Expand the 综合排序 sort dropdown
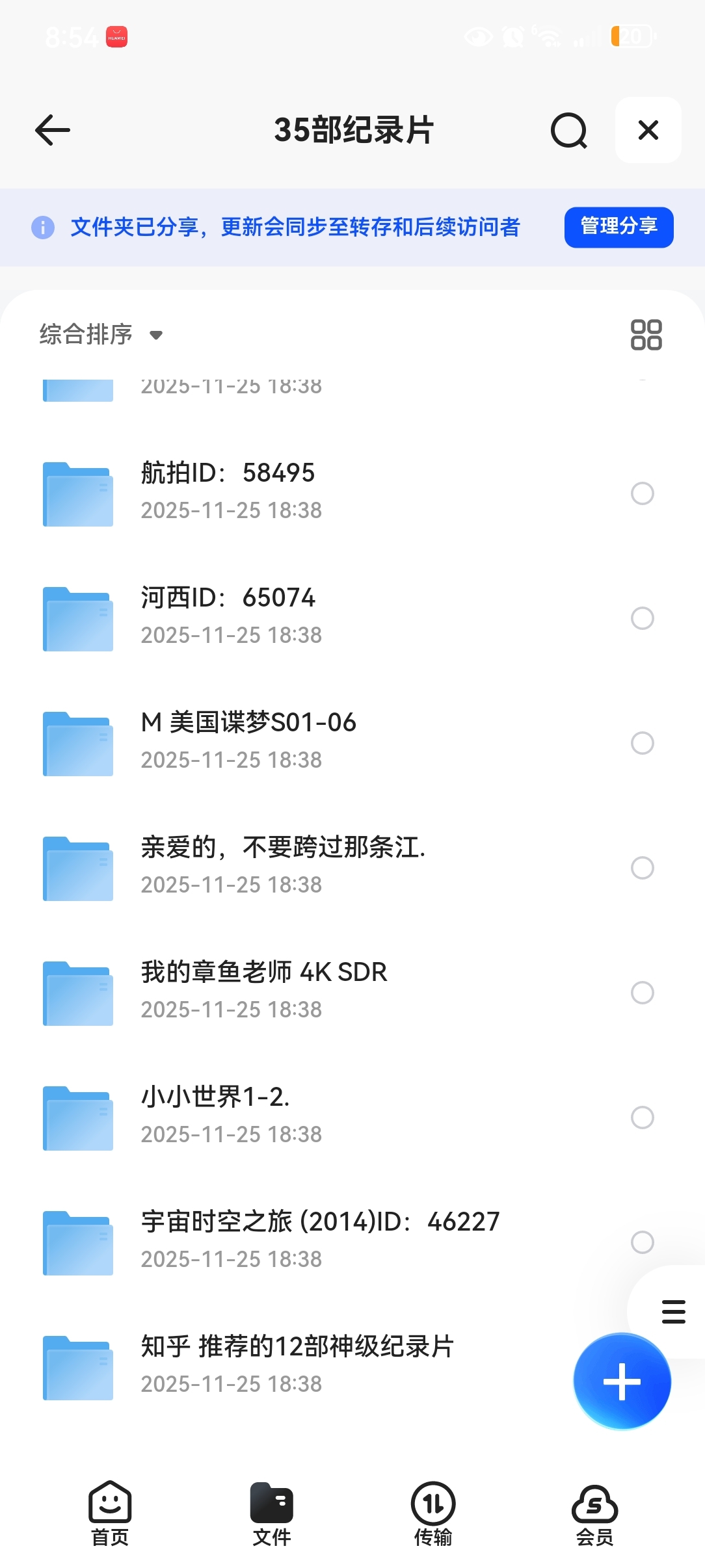Screen dimensions: 705x1568 [x=101, y=335]
